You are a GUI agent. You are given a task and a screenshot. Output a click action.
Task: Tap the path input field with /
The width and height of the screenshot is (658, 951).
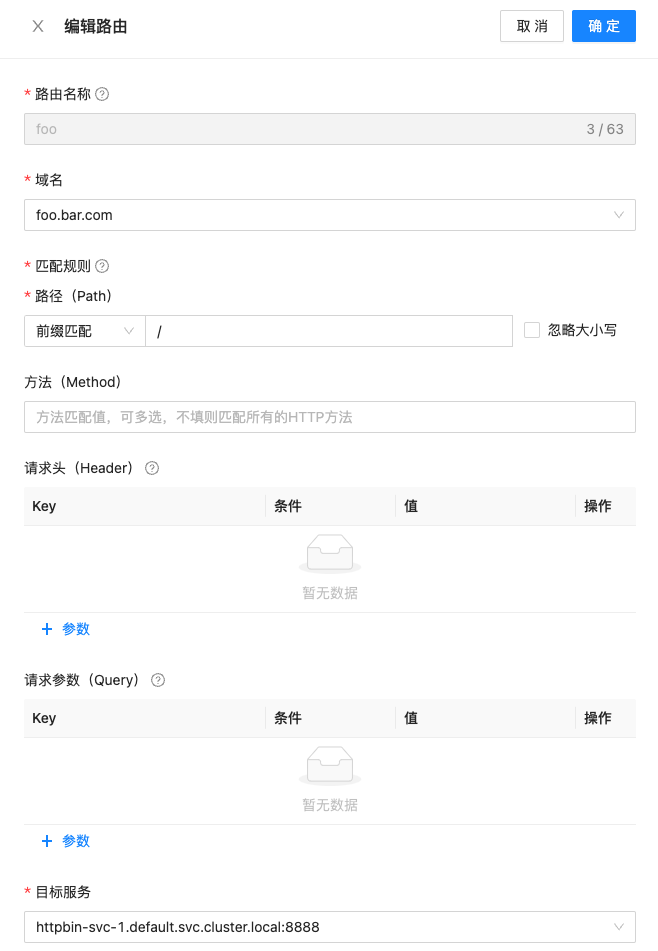point(329,331)
